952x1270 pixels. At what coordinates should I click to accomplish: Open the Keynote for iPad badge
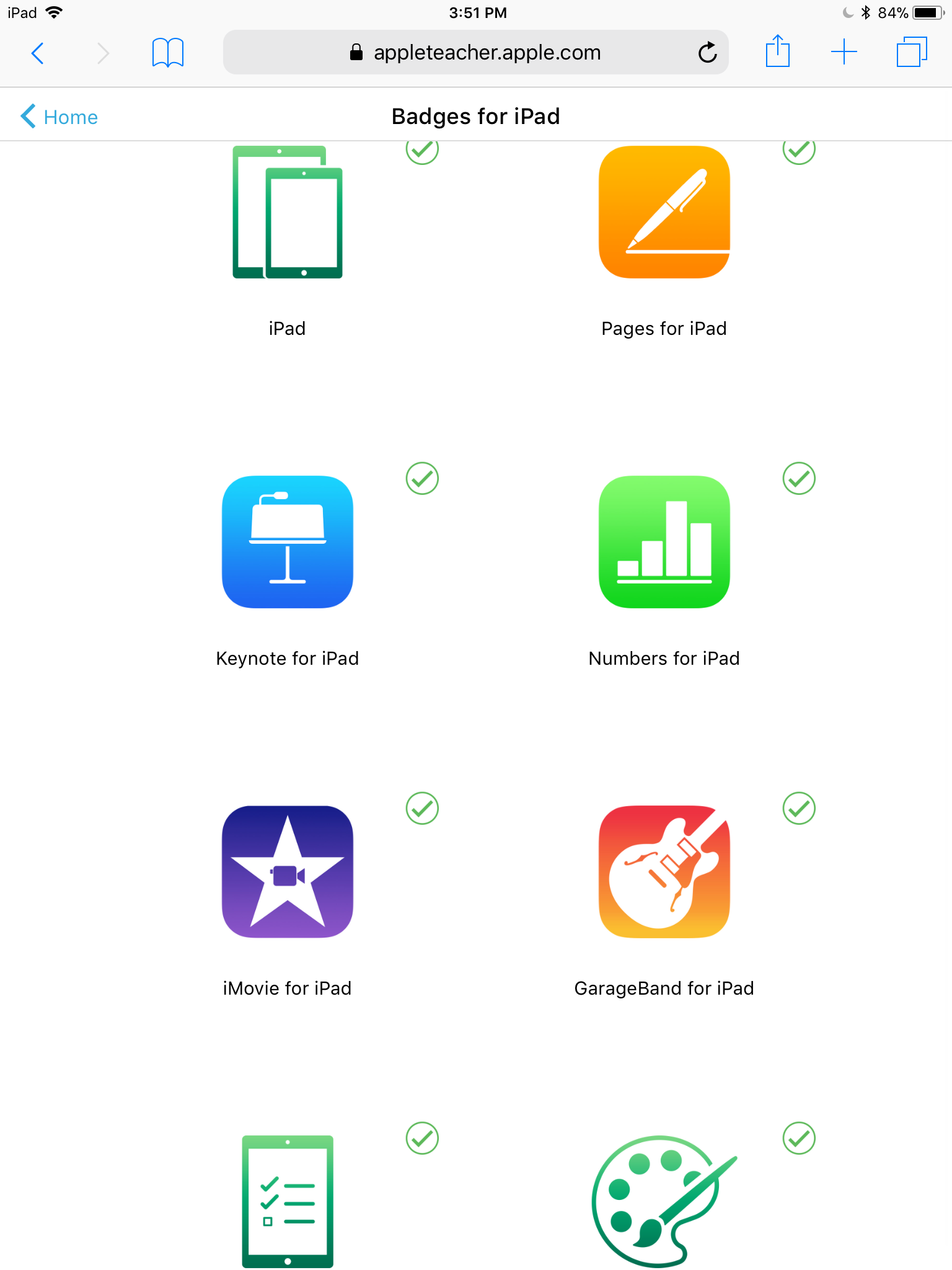288,542
